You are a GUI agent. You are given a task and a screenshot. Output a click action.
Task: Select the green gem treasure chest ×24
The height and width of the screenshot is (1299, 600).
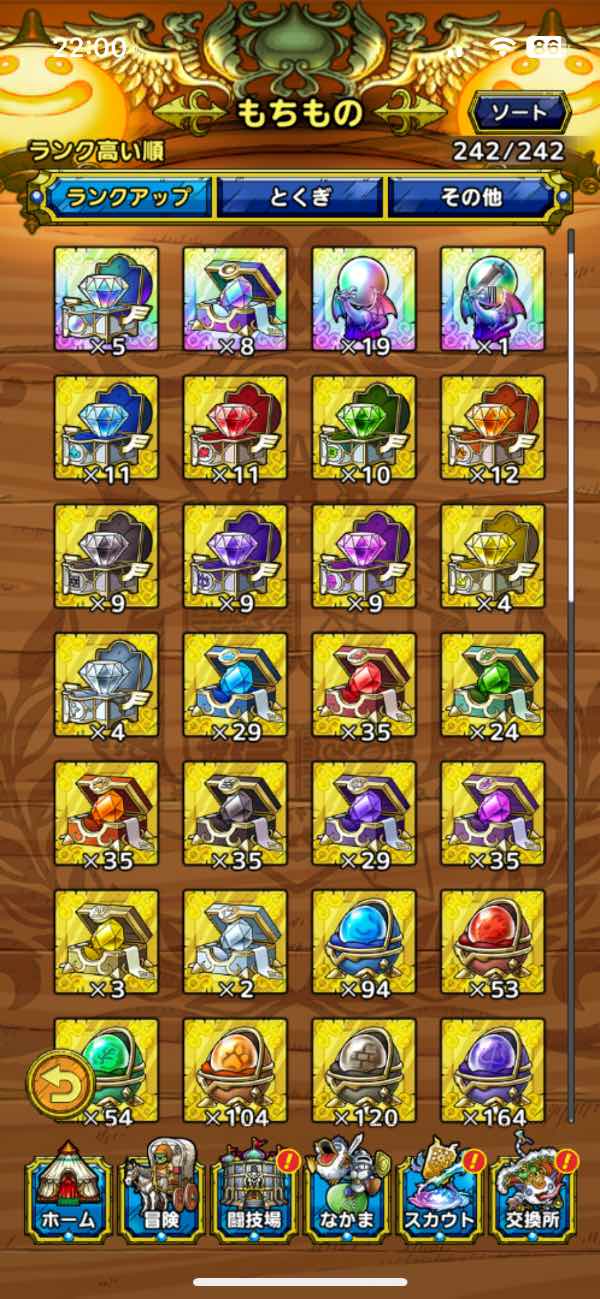pos(493,684)
